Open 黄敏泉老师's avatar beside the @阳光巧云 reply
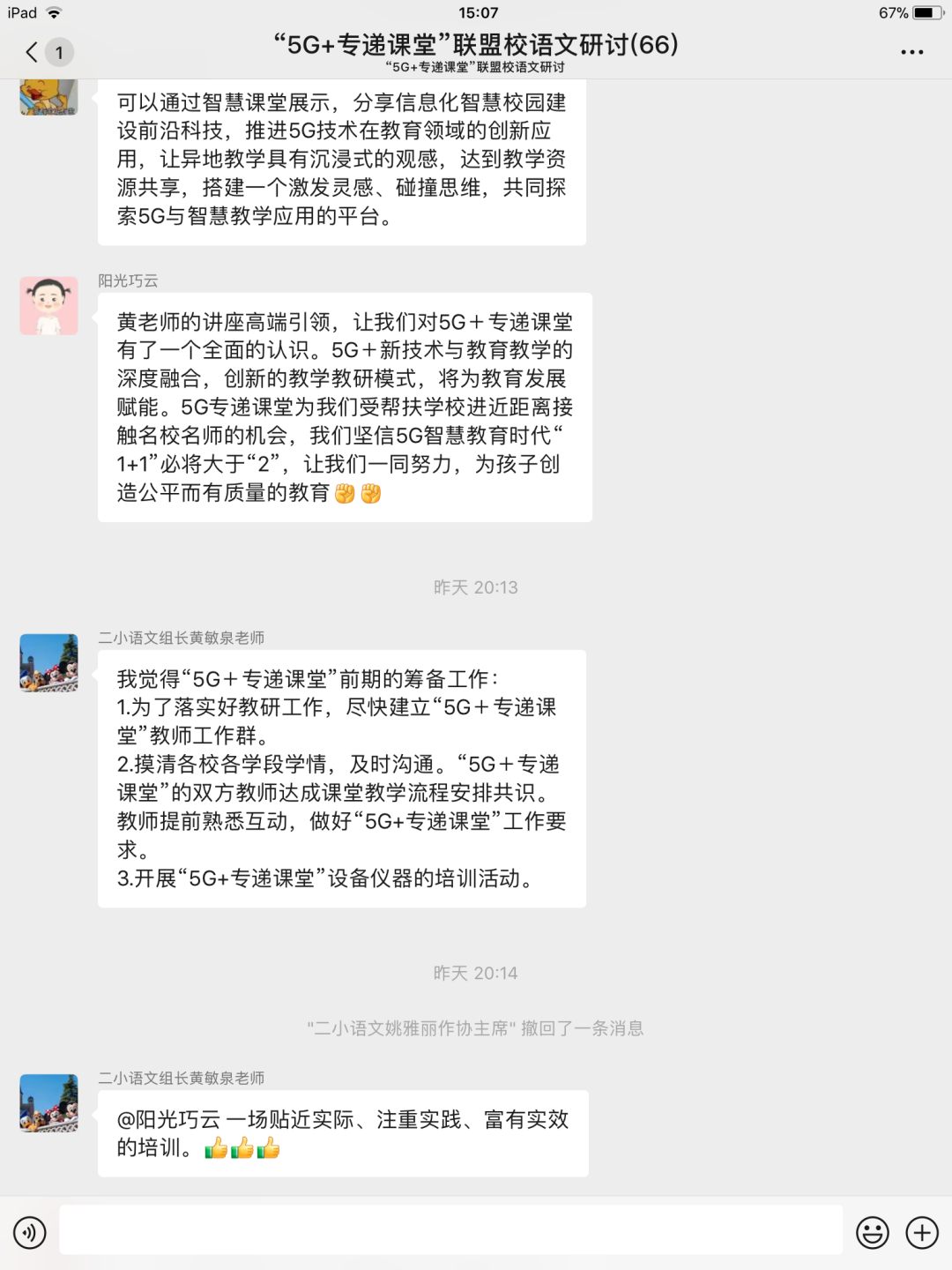Viewport: 952px width, 1270px height. tap(49, 1102)
